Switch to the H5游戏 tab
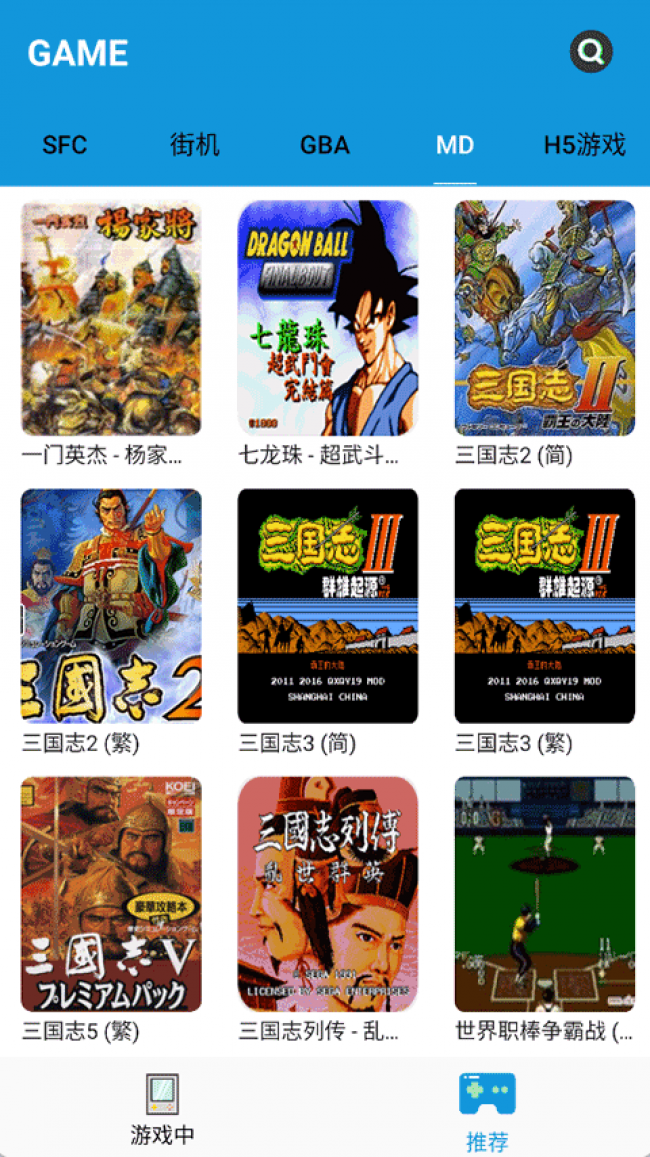The image size is (650, 1157). coord(584,145)
